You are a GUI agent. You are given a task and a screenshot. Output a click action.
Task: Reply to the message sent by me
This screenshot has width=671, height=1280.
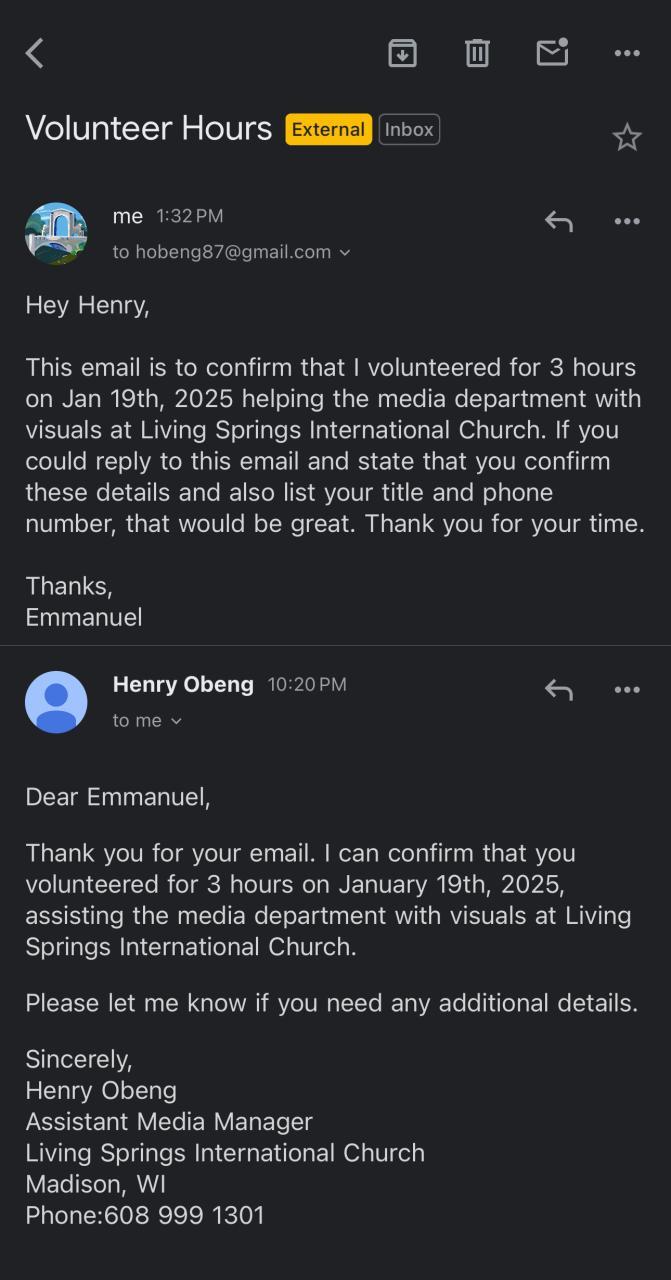tap(558, 221)
